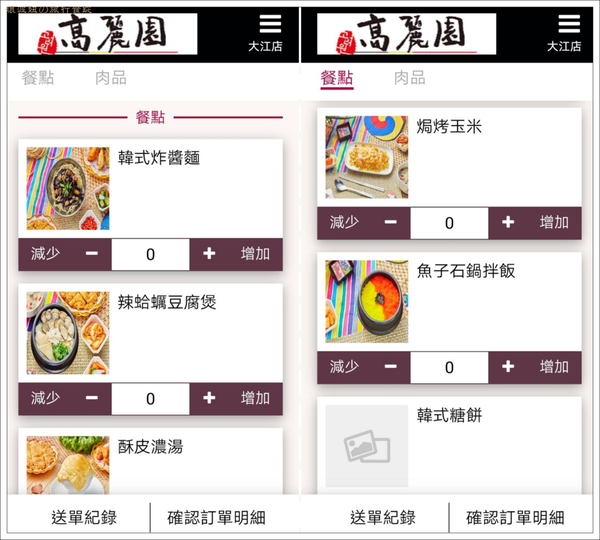Reduce the 辣蛤蠣豆腐煲 count
This screenshot has height=540, width=600.
point(92,398)
